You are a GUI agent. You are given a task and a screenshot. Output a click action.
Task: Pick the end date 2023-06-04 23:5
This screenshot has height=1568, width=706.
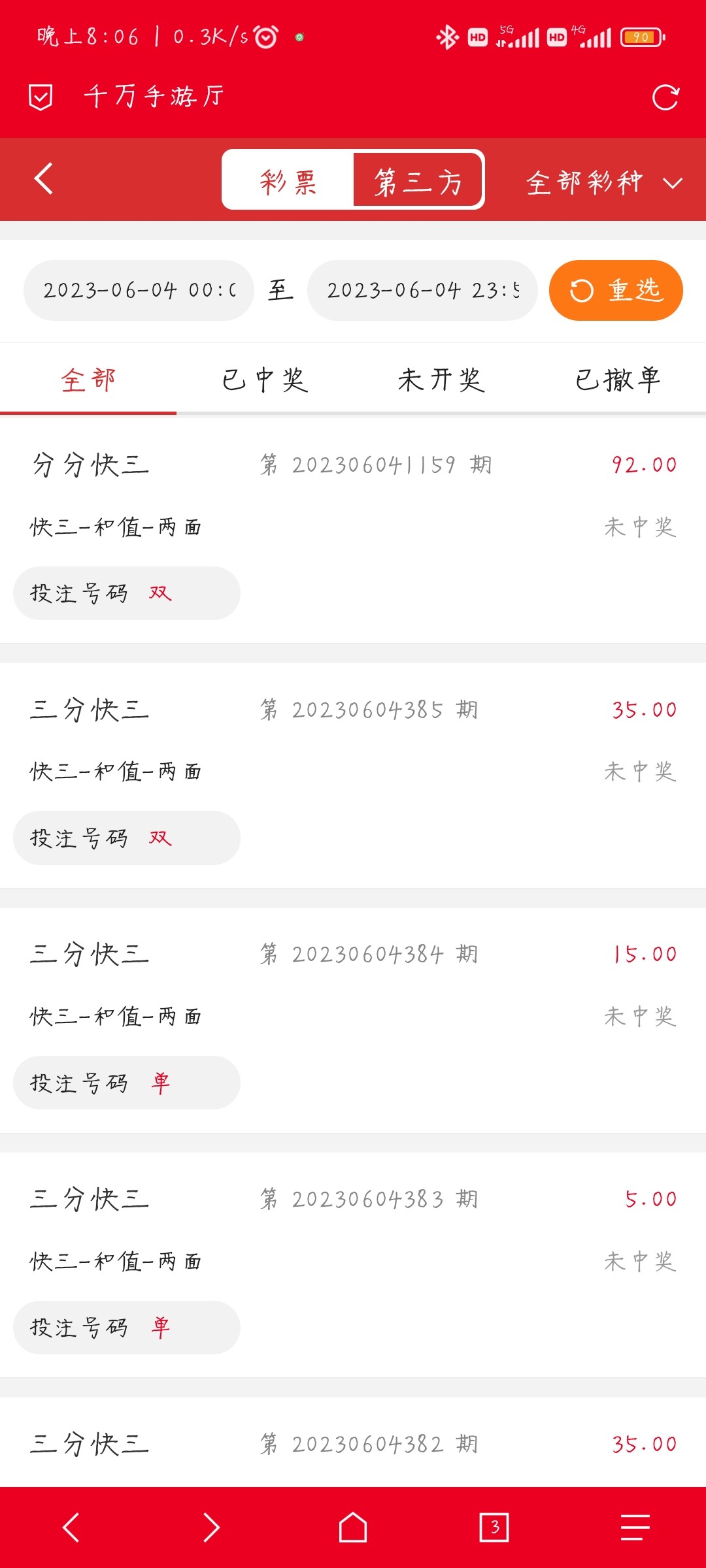click(422, 290)
